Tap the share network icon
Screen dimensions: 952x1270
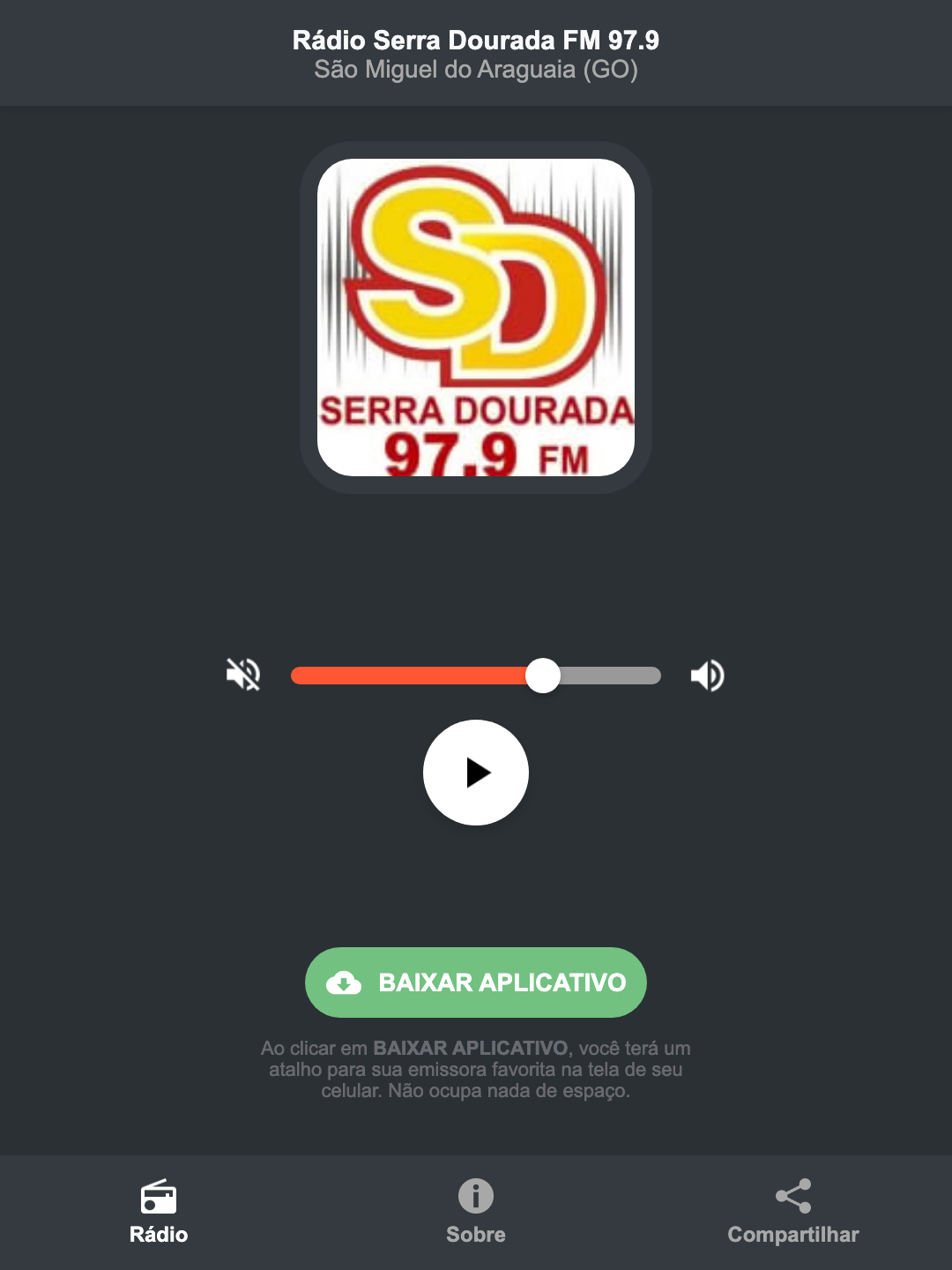(792, 1197)
